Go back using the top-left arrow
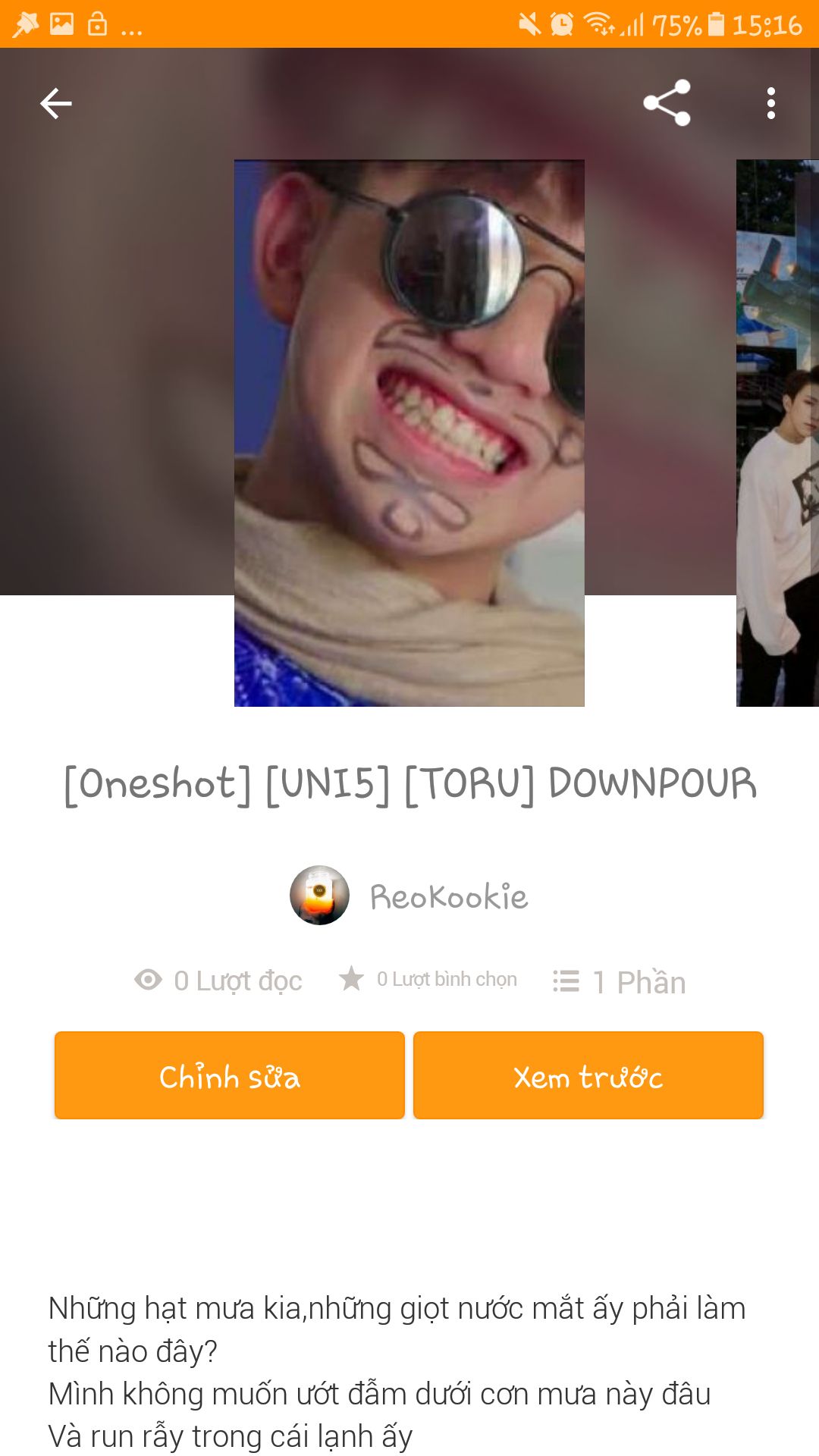Viewport: 819px width, 1456px height. [56, 103]
